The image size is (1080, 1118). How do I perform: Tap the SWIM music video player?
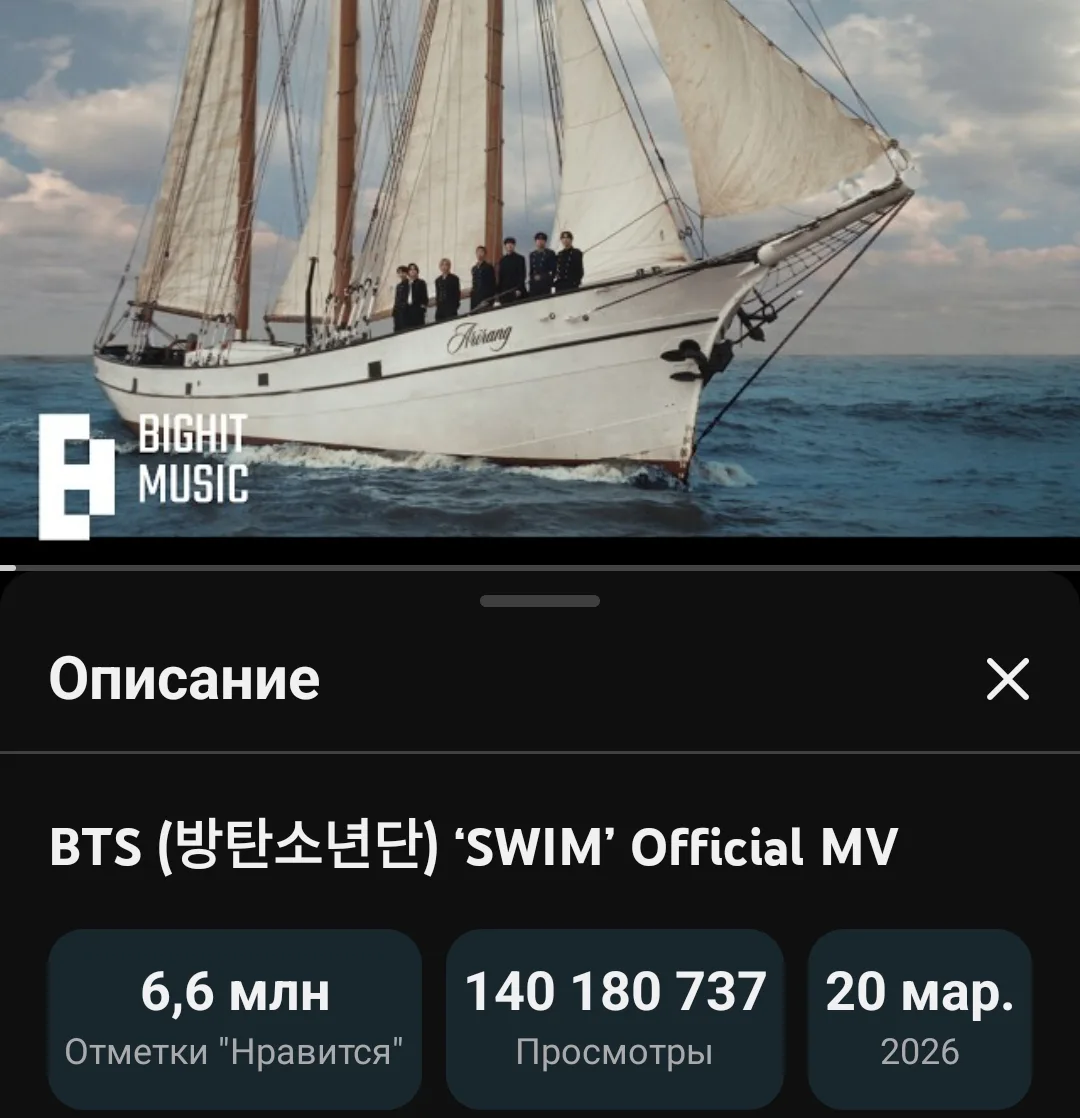(x=540, y=269)
